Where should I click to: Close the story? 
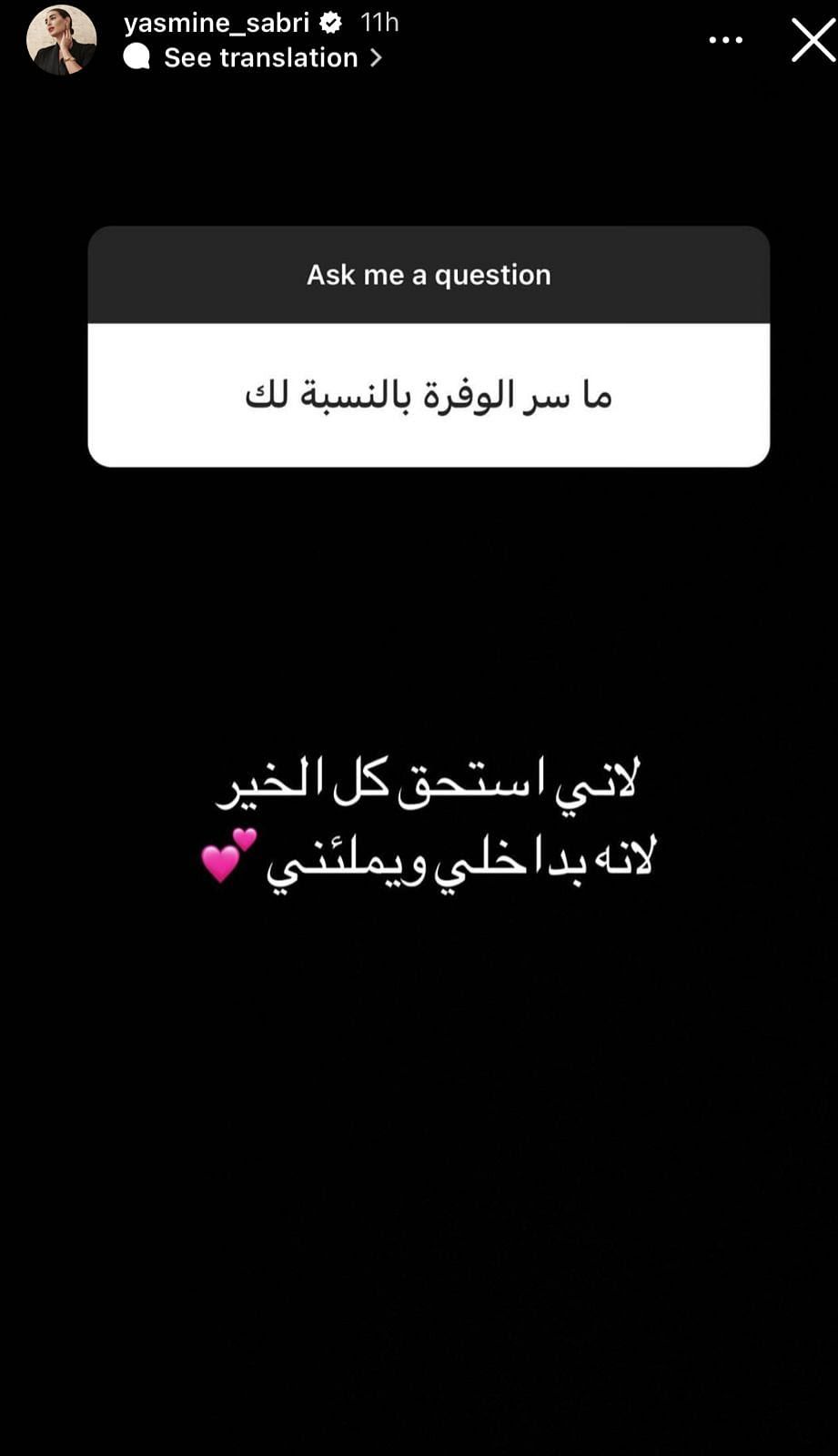click(812, 41)
